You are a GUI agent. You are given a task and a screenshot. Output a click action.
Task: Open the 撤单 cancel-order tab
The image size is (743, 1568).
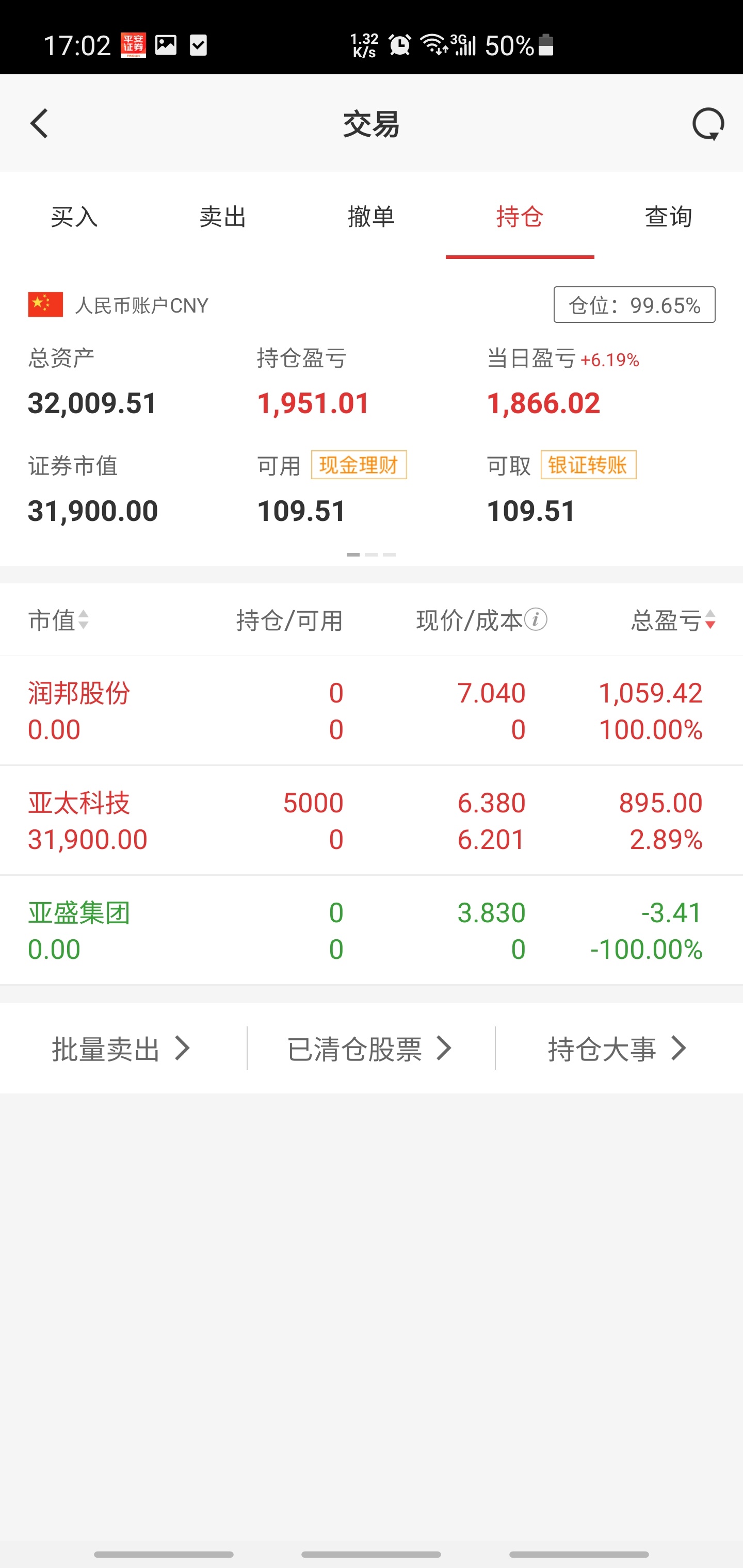pyautogui.click(x=372, y=217)
